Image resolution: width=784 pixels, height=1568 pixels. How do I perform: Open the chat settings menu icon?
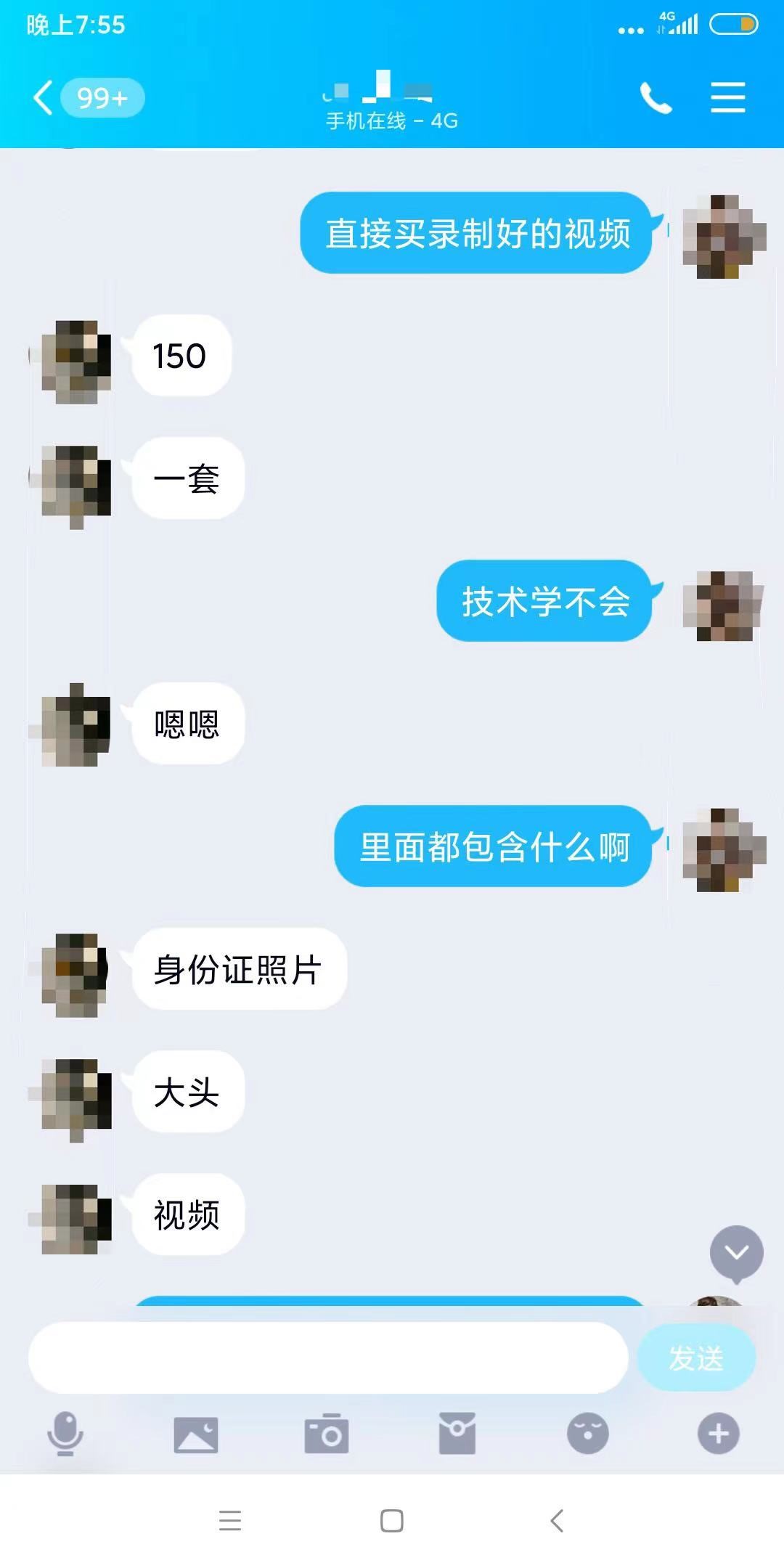pyautogui.click(x=727, y=98)
